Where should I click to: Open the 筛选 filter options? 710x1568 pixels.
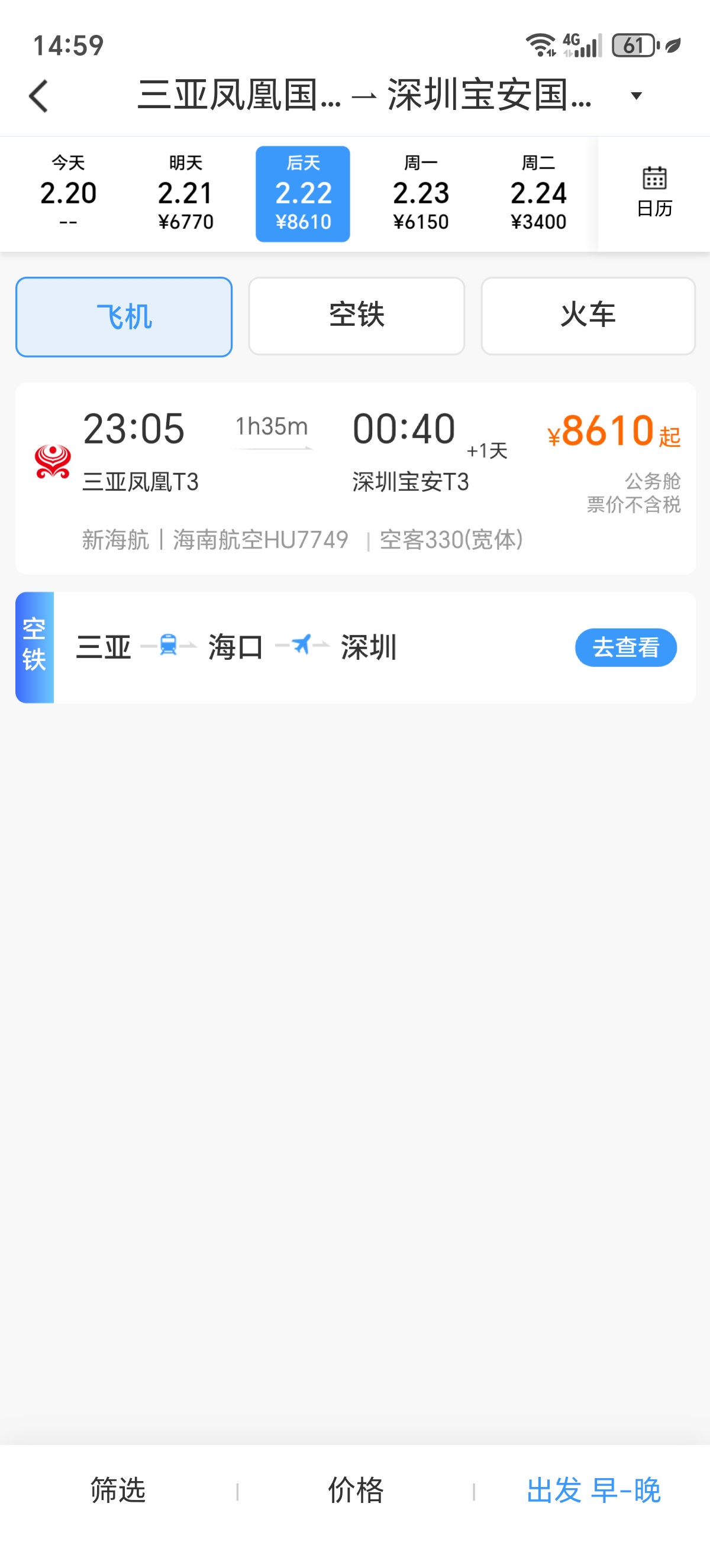tap(118, 1490)
